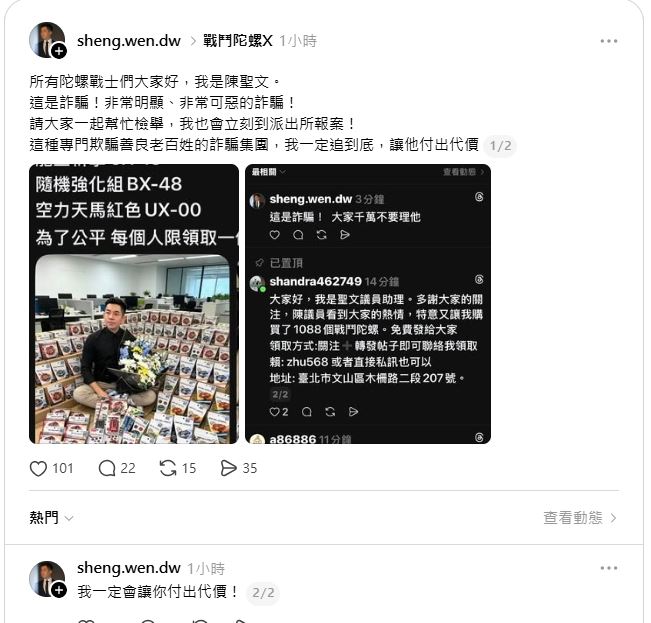651x623 pixels.
Task: Open overflow menu on the 2/2 reply
Action: [x=609, y=568]
